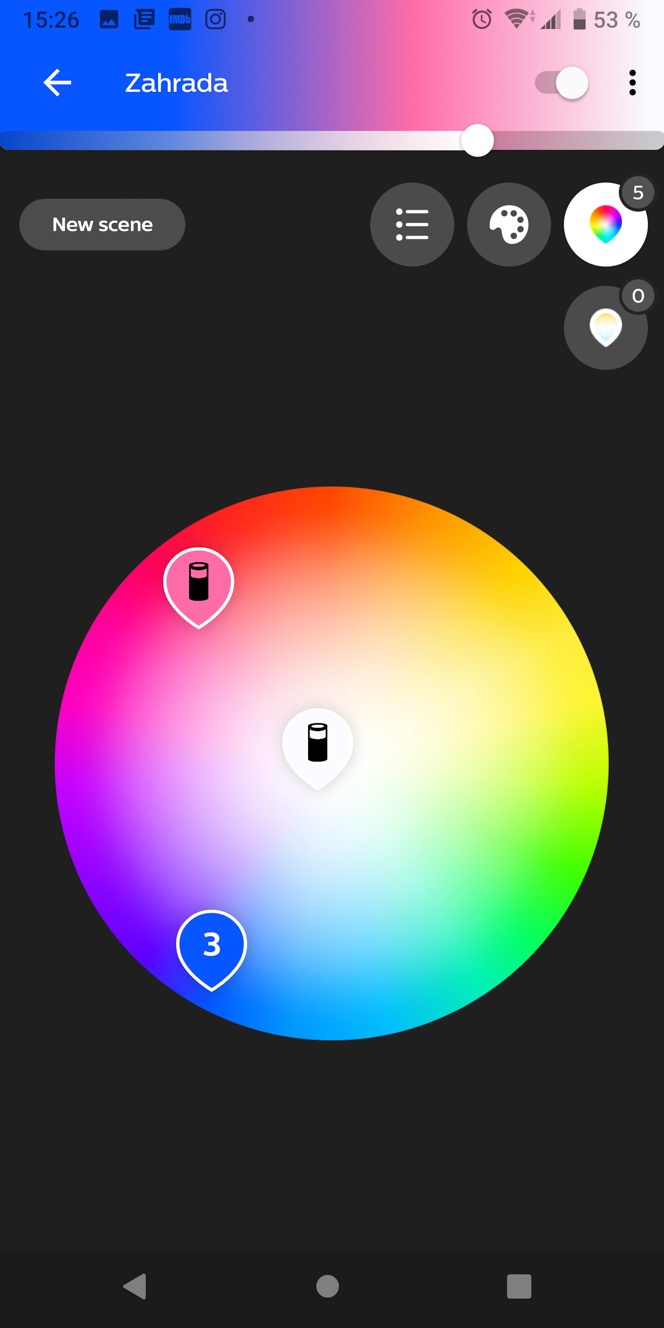This screenshot has height=1328, width=664.
Task: Go back from the Zahrada room
Action: (x=57, y=83)
